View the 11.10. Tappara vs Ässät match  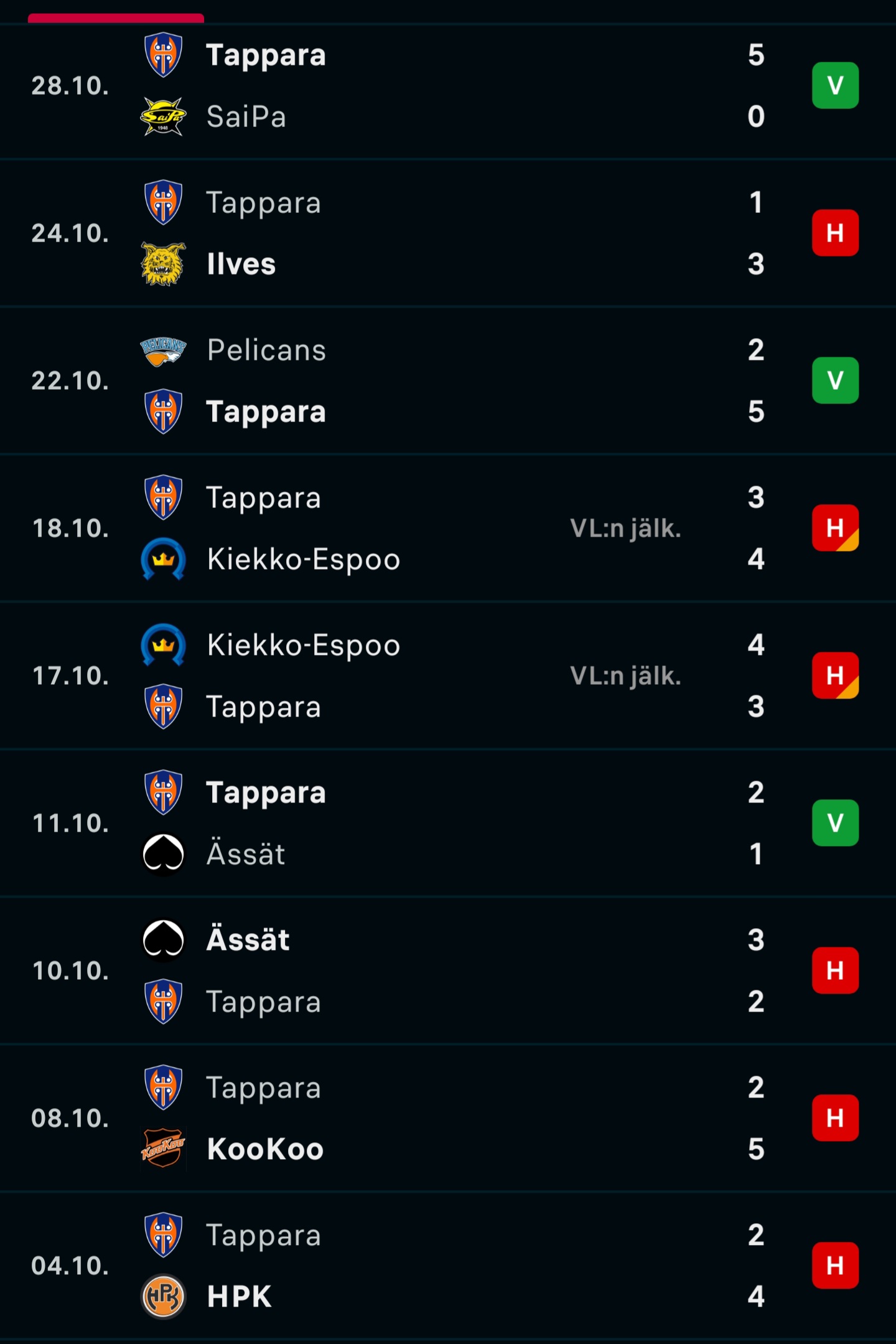(448, 823)
